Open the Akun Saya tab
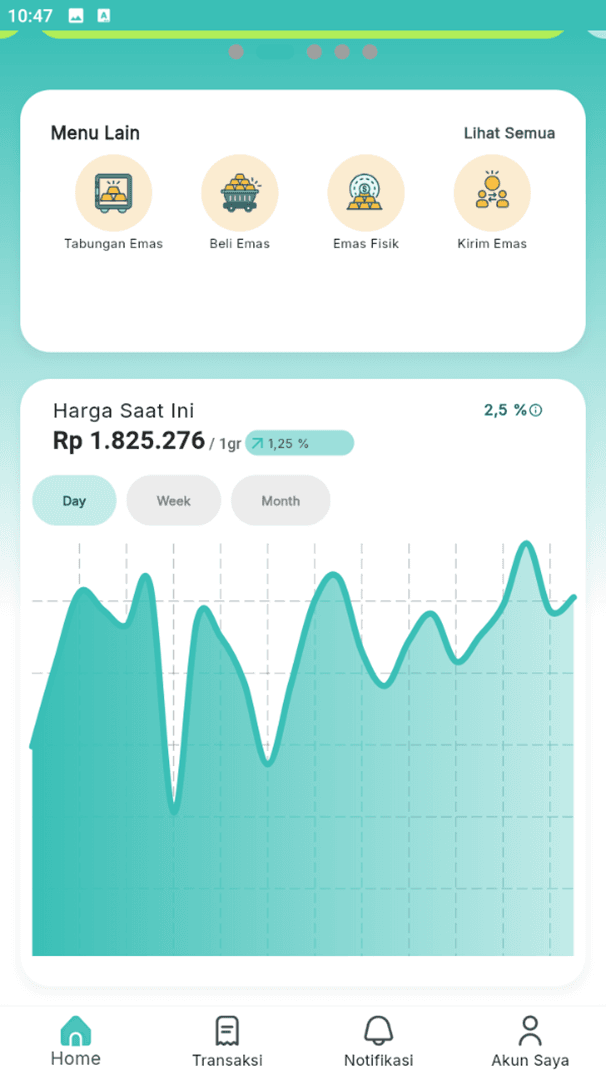 [x=530, y=1041]
